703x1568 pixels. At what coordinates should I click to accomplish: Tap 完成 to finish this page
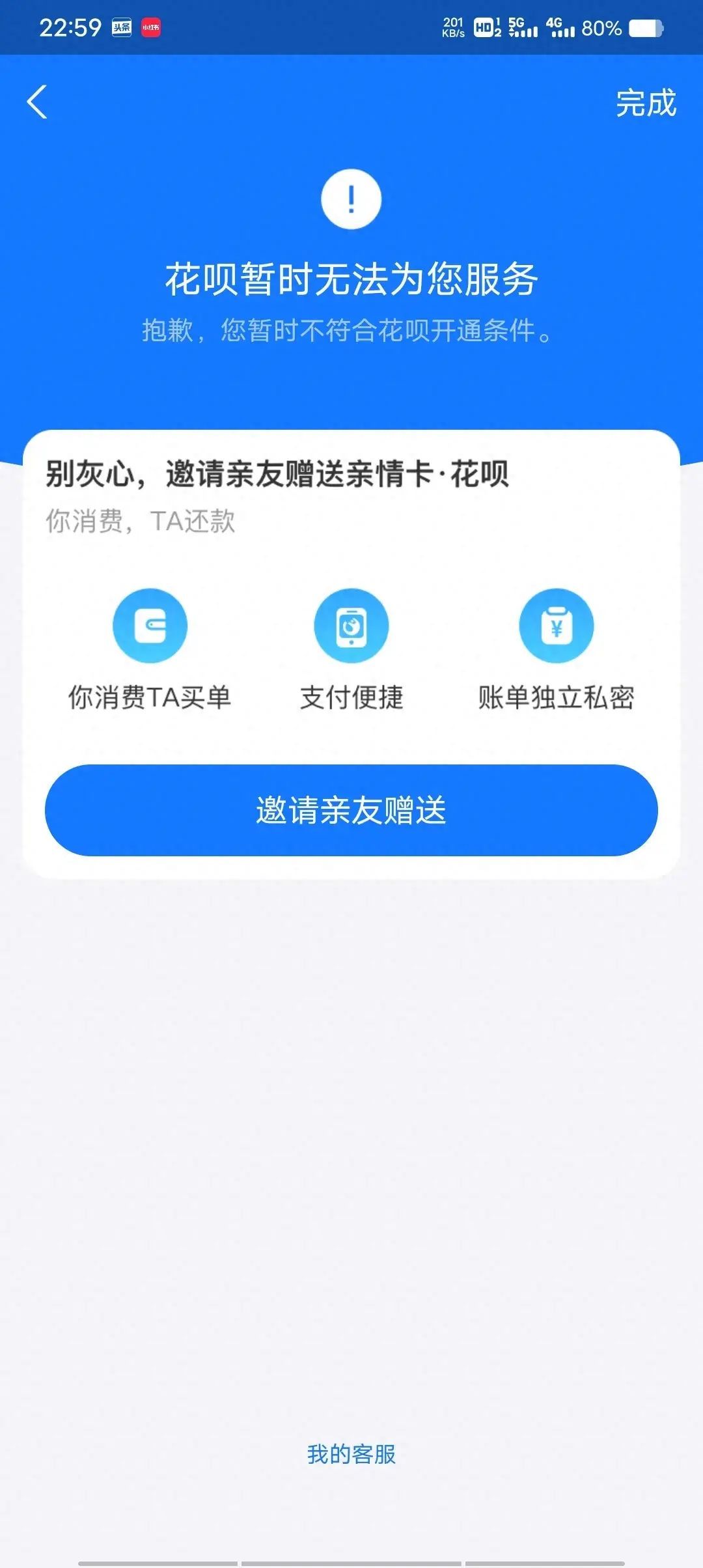click(x=644, y=103)
